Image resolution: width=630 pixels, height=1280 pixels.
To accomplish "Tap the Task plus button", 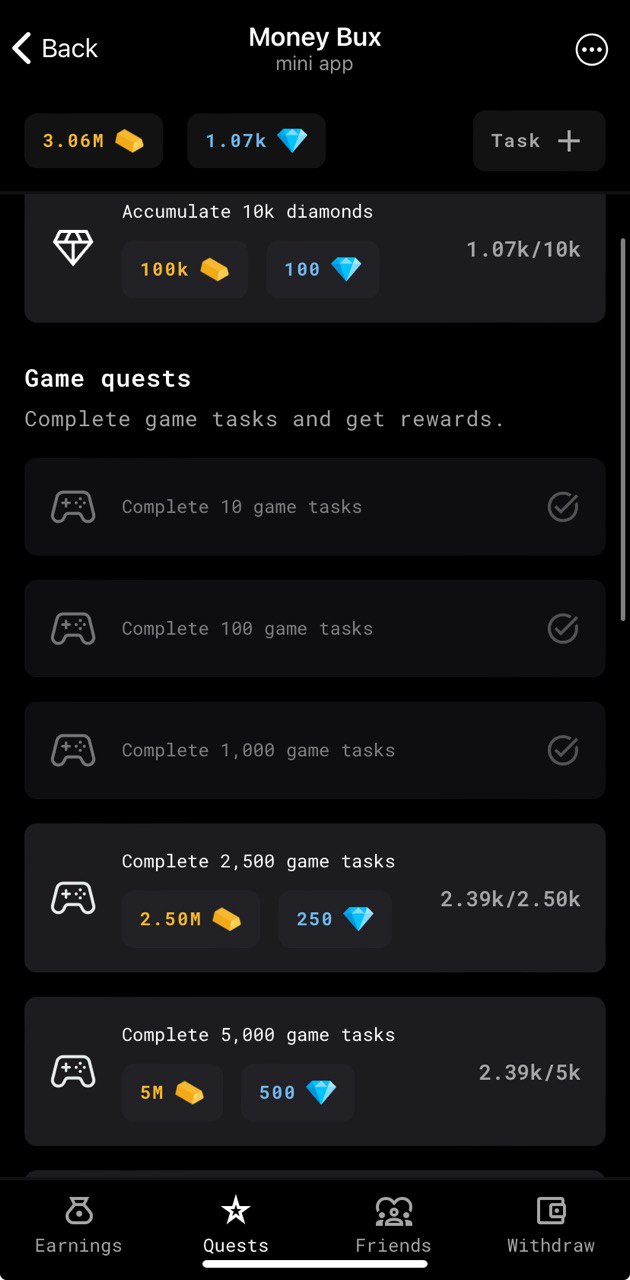I will [x=538, y=141].
